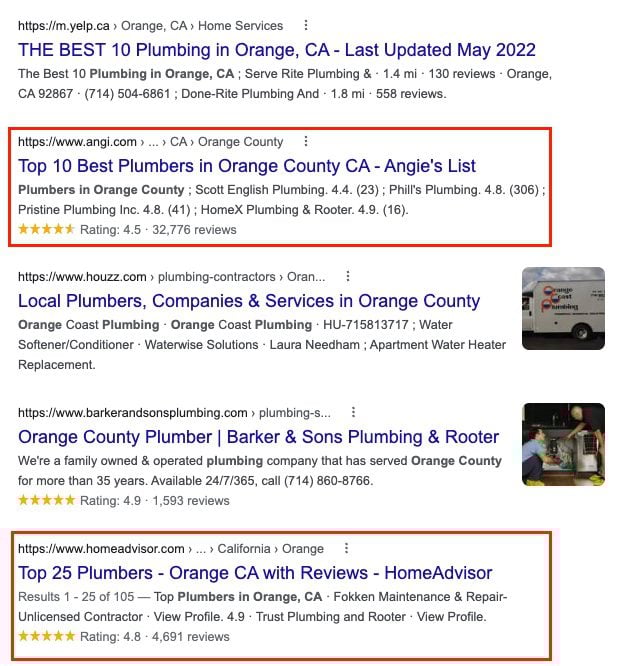This screenshot has width=617, height=666.
Task: Open the three-dot menu beside the houzz.com URL
Action: (348, 276)
